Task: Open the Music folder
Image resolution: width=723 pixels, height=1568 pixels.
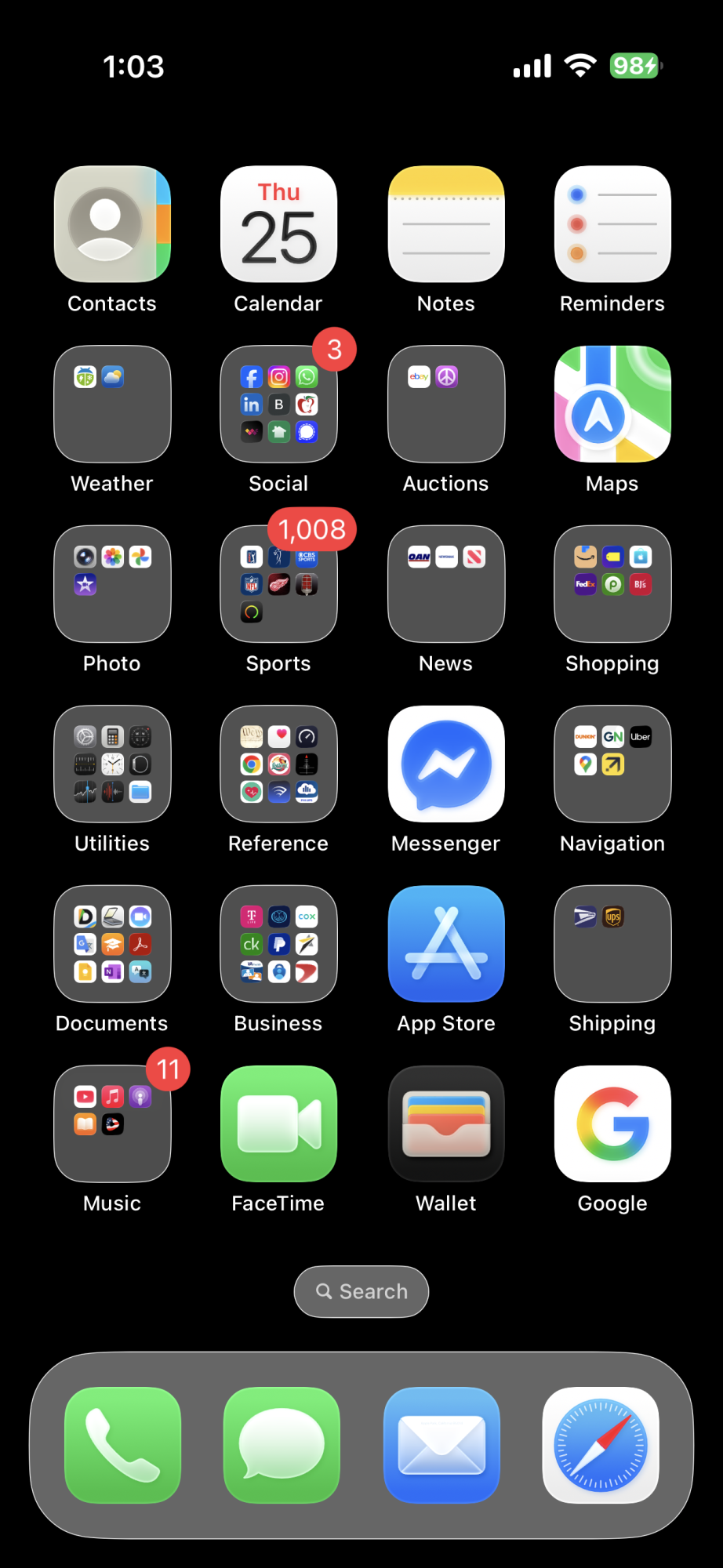Action: click(x=112, y=1124)
